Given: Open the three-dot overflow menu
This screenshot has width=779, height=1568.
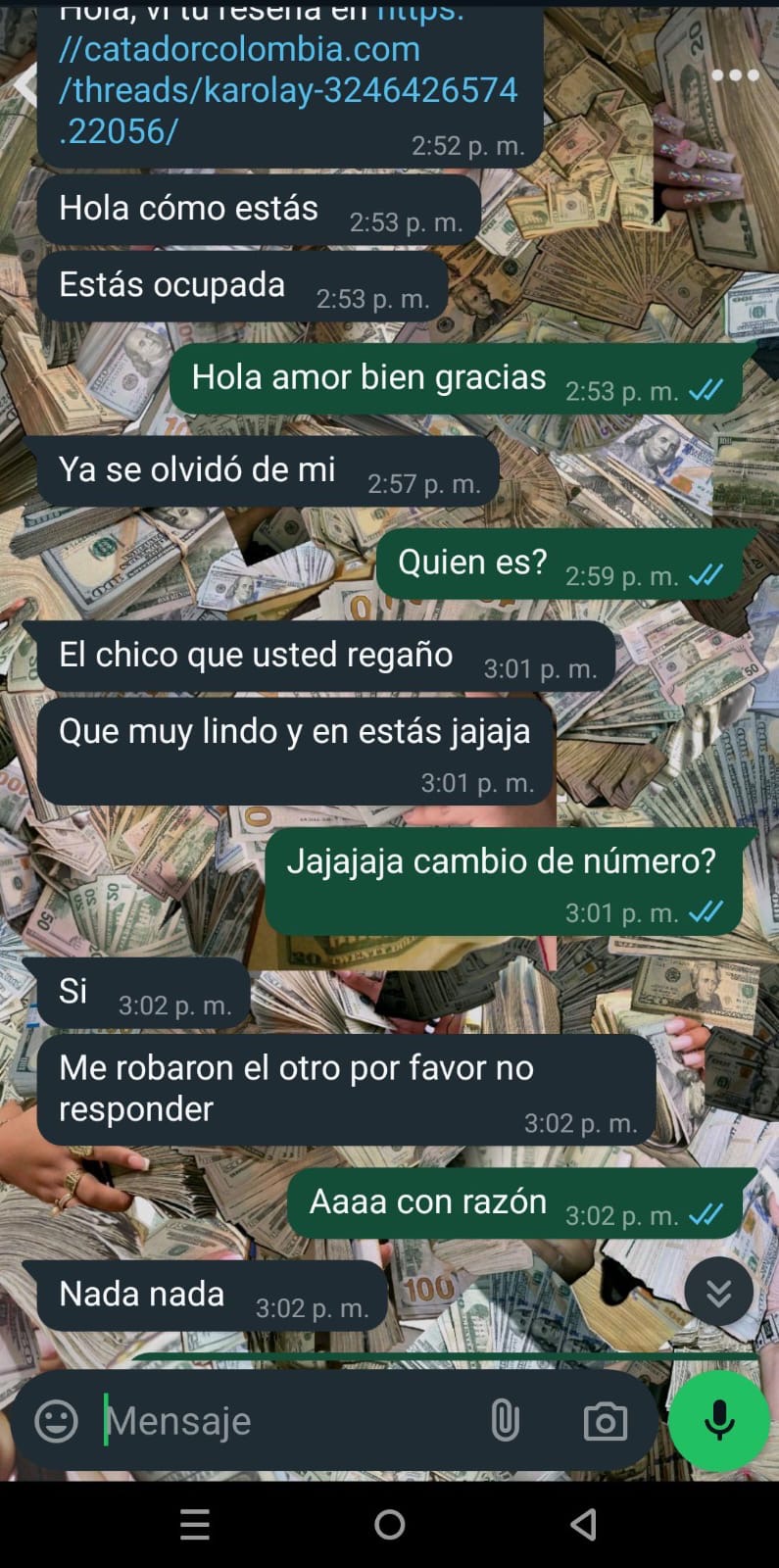Looking at the screenshot, I should 735,75.
